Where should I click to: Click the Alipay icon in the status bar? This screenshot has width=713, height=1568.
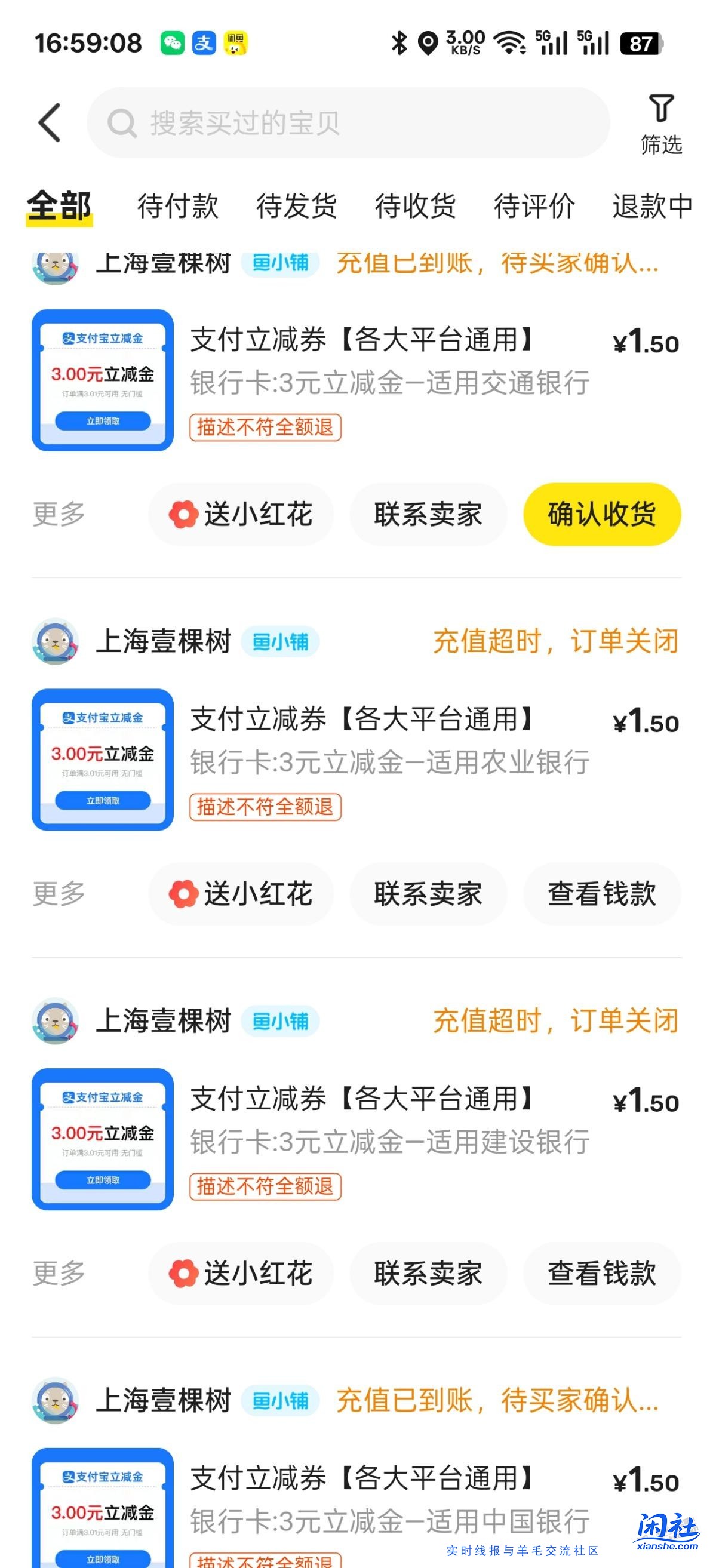(205, 42)
